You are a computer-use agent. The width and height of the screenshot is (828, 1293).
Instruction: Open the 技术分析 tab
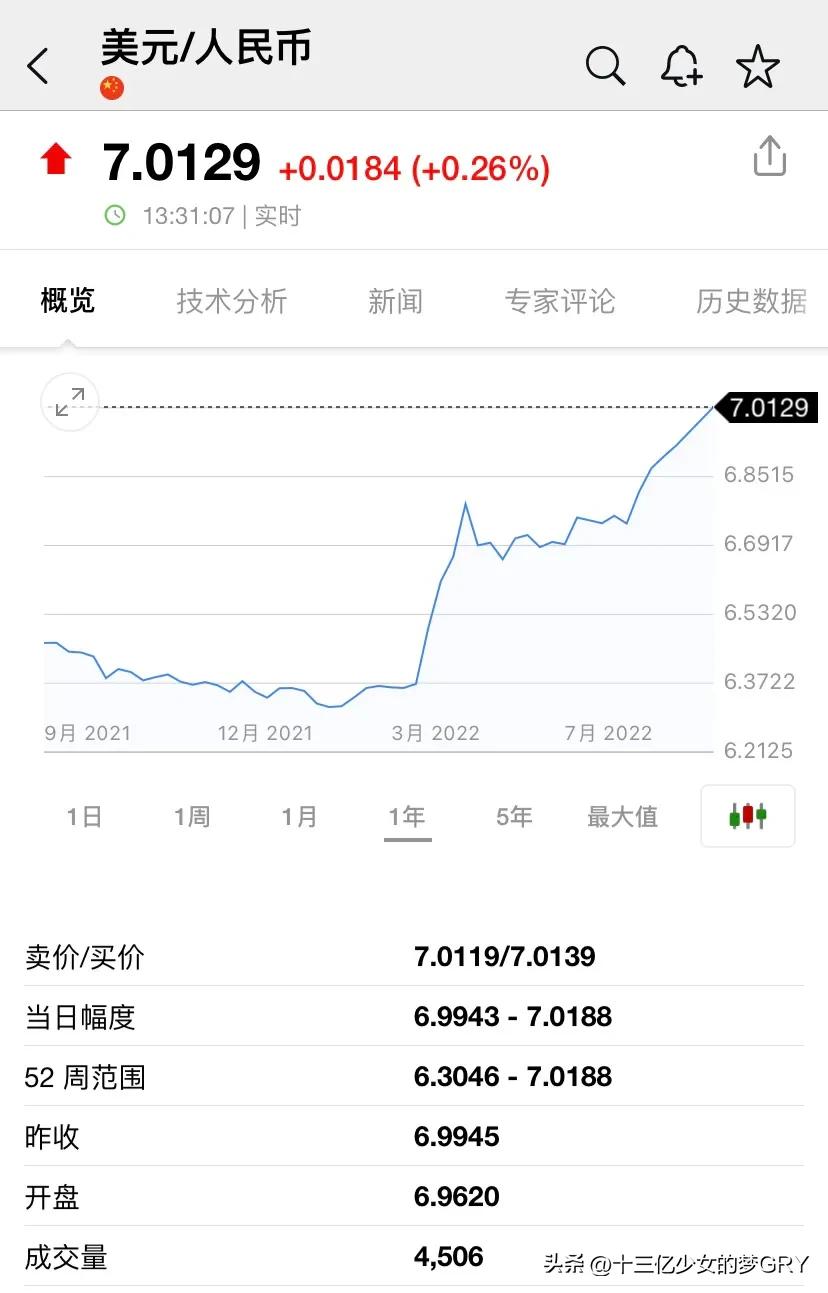pos(231,301)
